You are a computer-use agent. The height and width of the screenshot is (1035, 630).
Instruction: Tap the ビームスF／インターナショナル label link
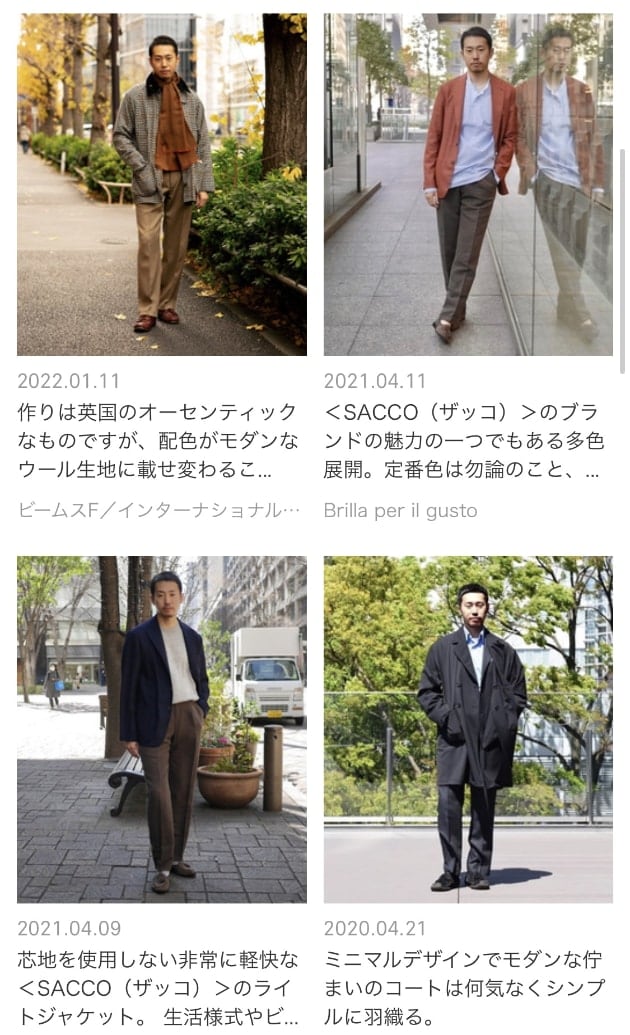160,510
